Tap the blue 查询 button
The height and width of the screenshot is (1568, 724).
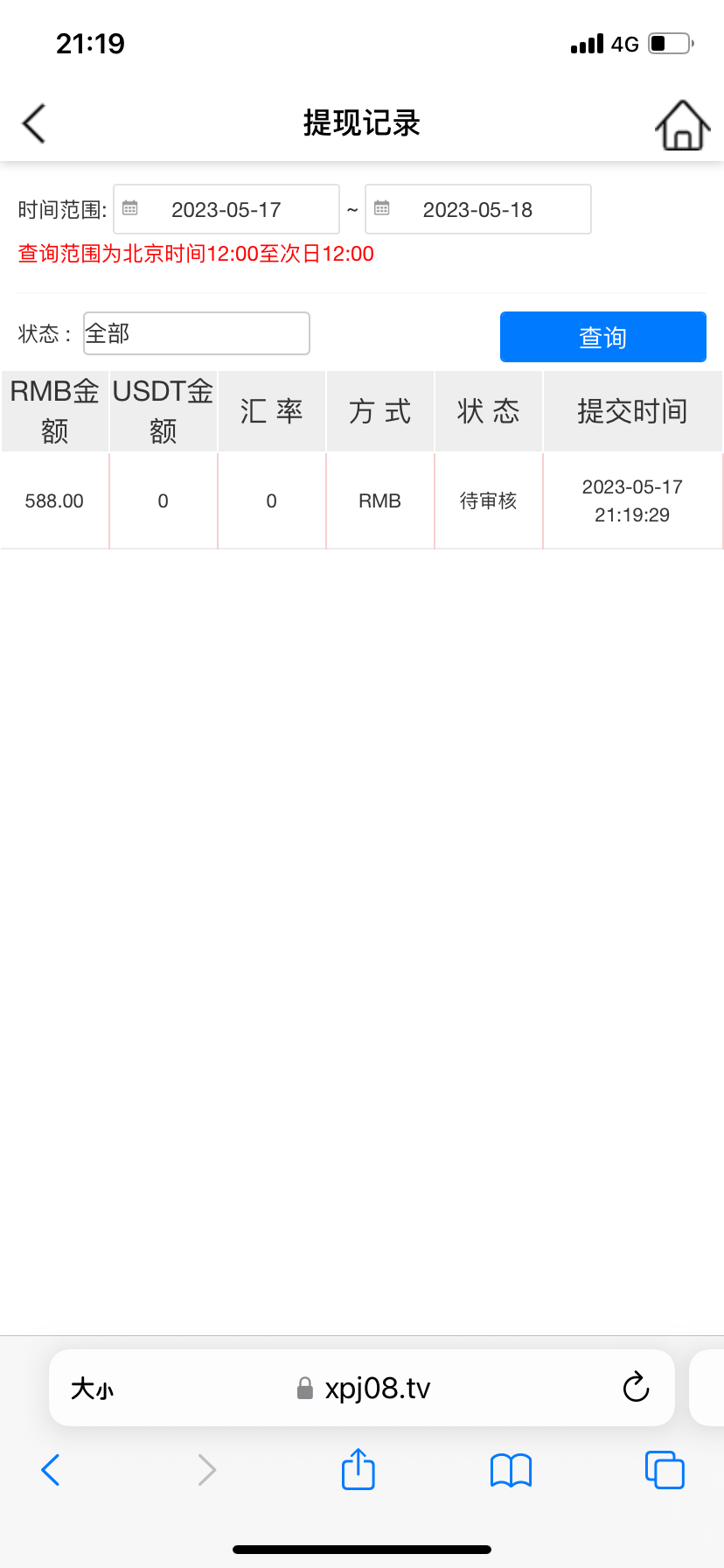coord(602,337)
